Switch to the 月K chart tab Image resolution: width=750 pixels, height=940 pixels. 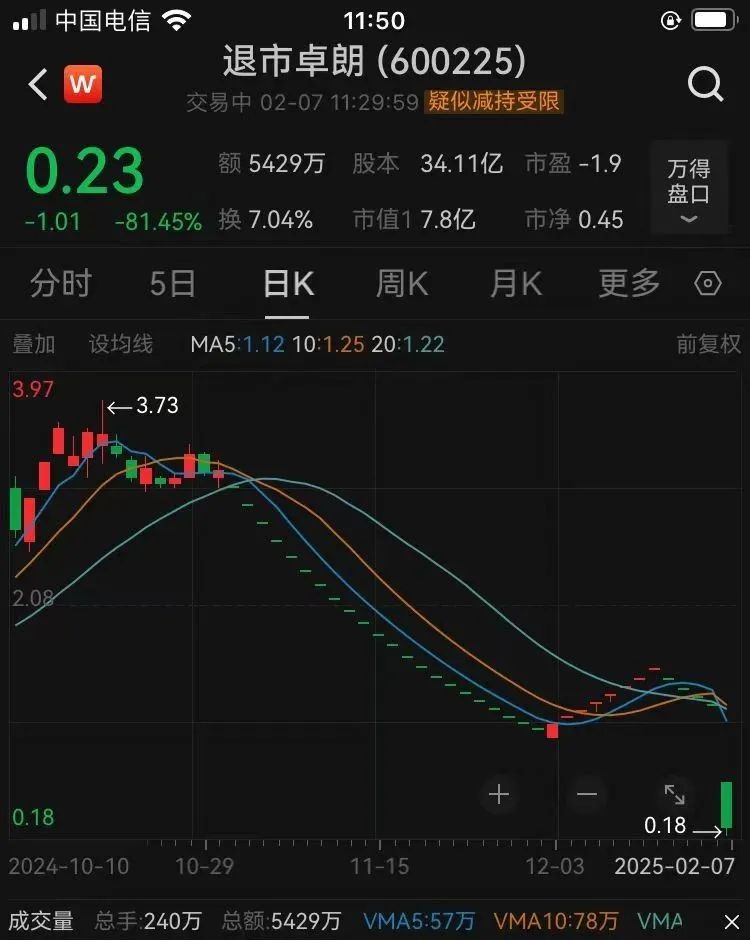[516, 284]
